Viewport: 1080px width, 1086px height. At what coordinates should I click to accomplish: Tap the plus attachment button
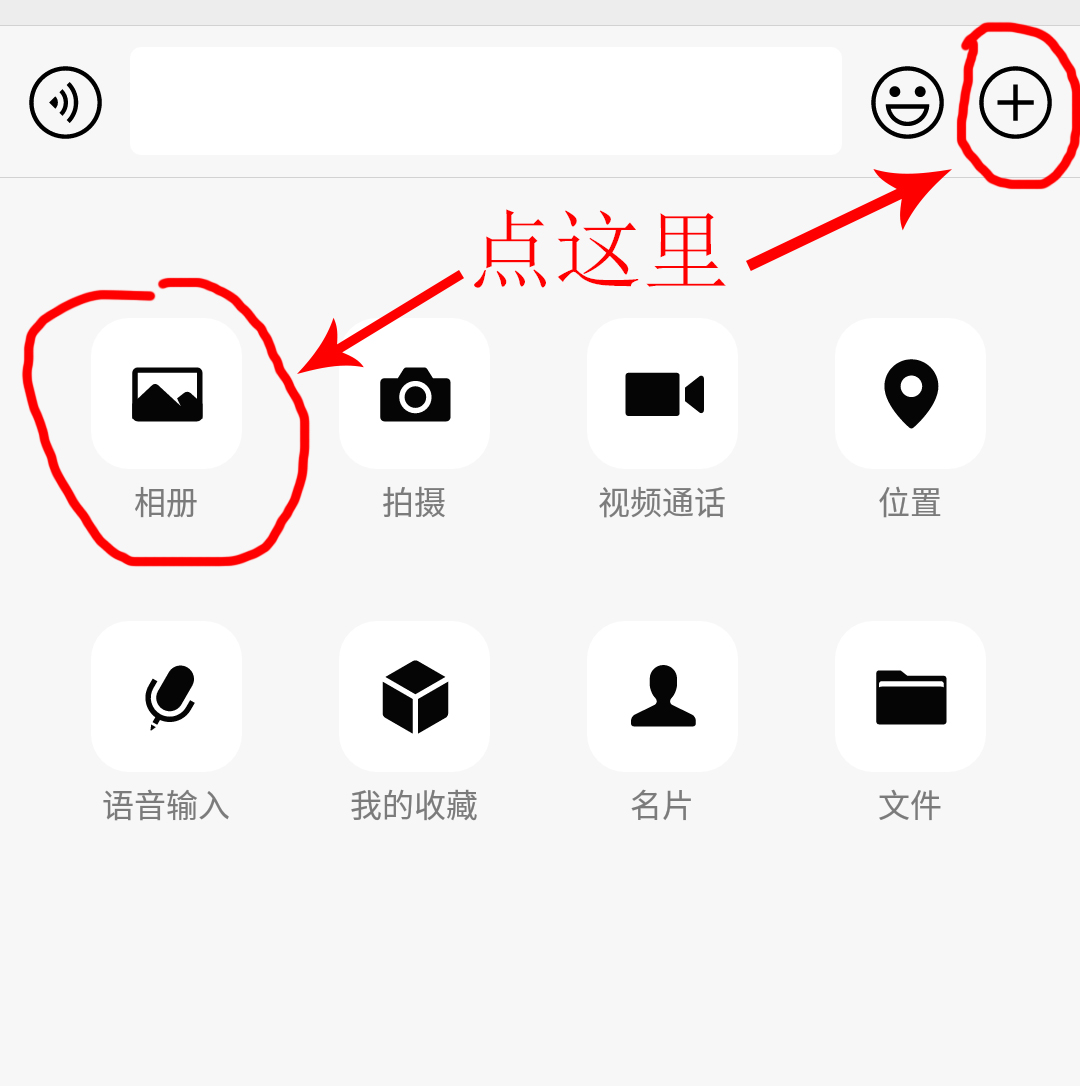point(1015,102)
